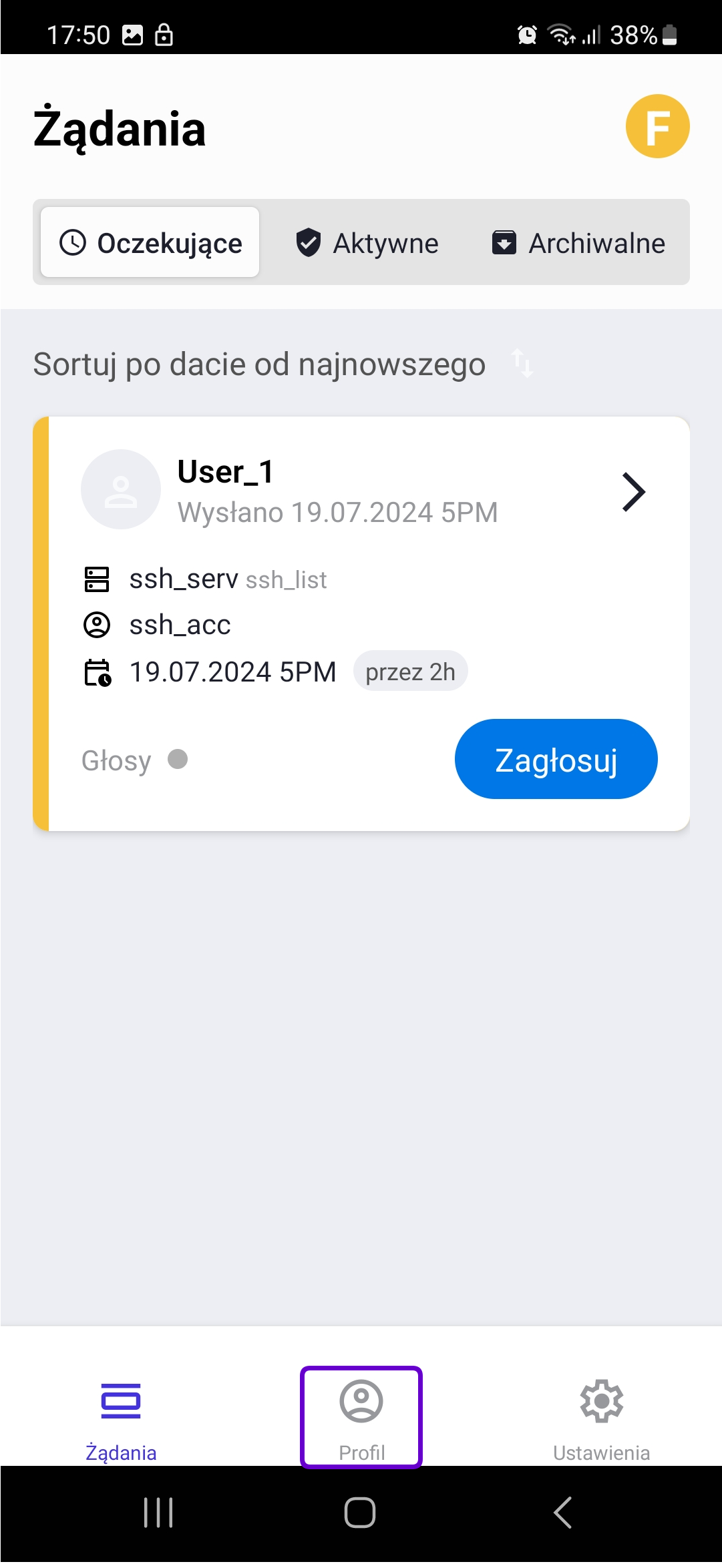Go to the home screen
This screenshot has height=1568, width=722.
[x=360, y=1513]
